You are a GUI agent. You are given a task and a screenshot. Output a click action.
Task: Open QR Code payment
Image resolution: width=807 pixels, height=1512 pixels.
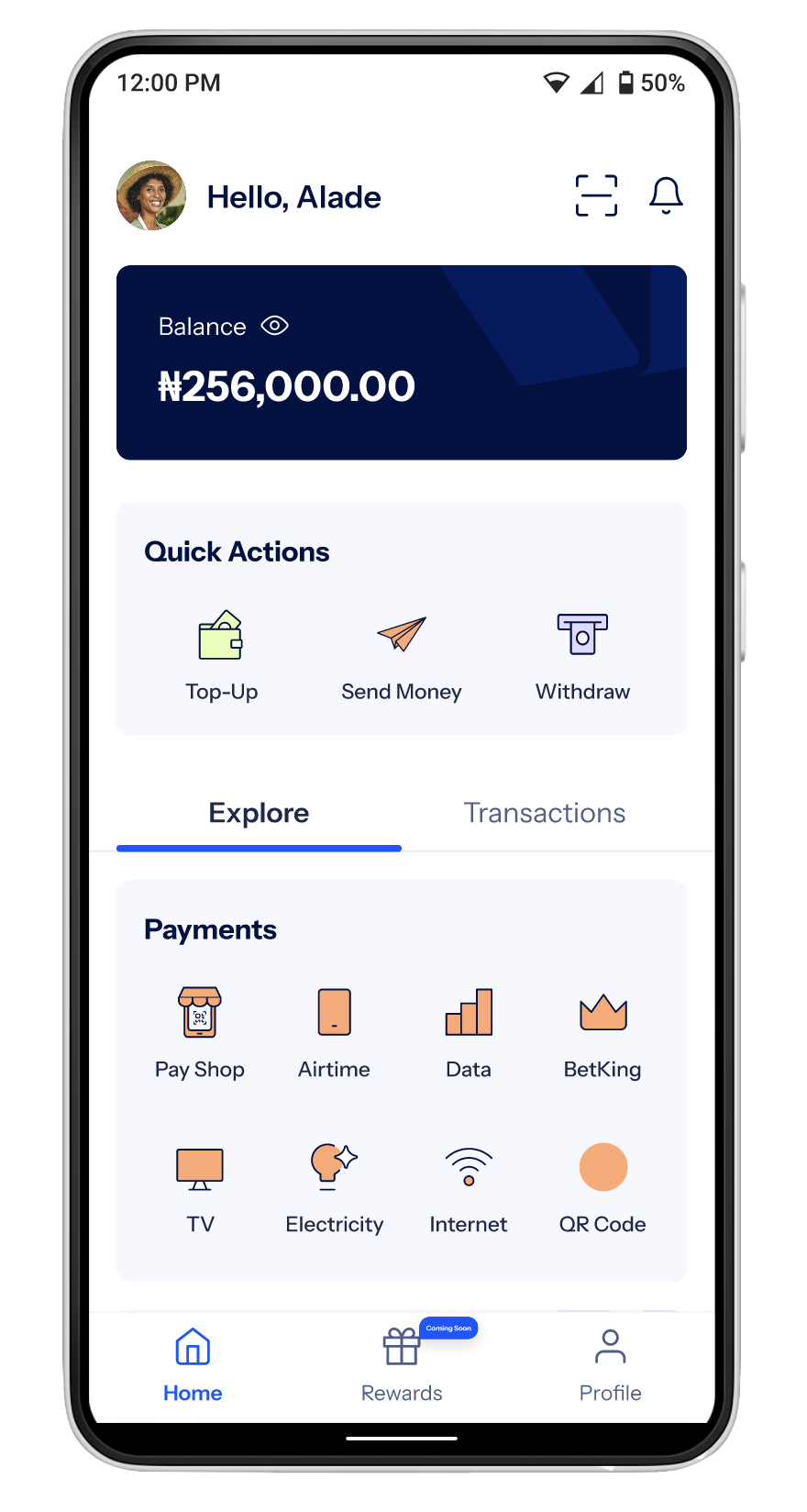[x=602, y=1187]
